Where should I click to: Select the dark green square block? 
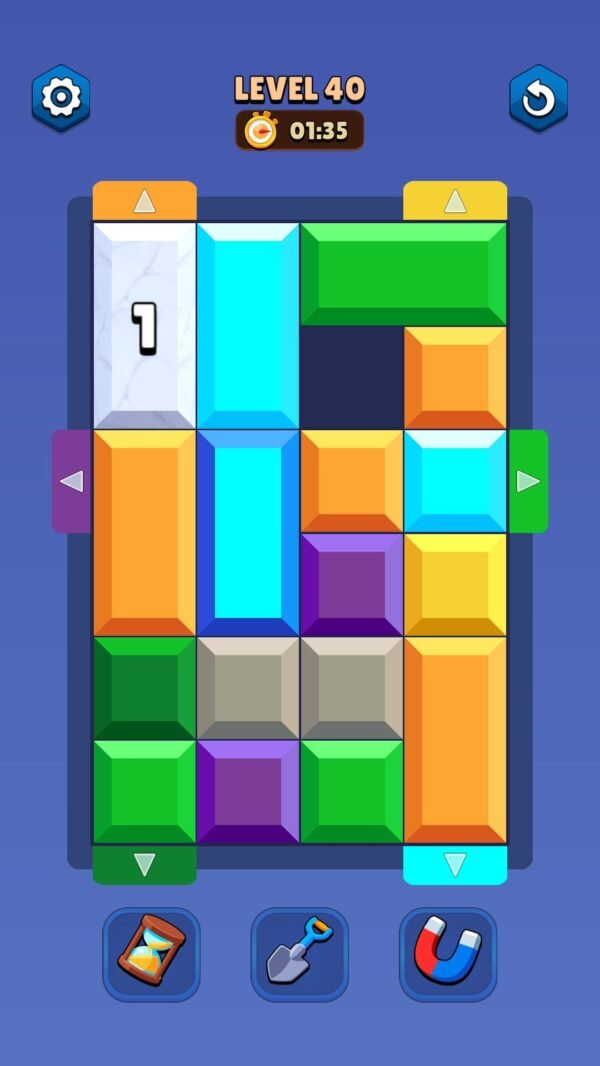(145, 688)
